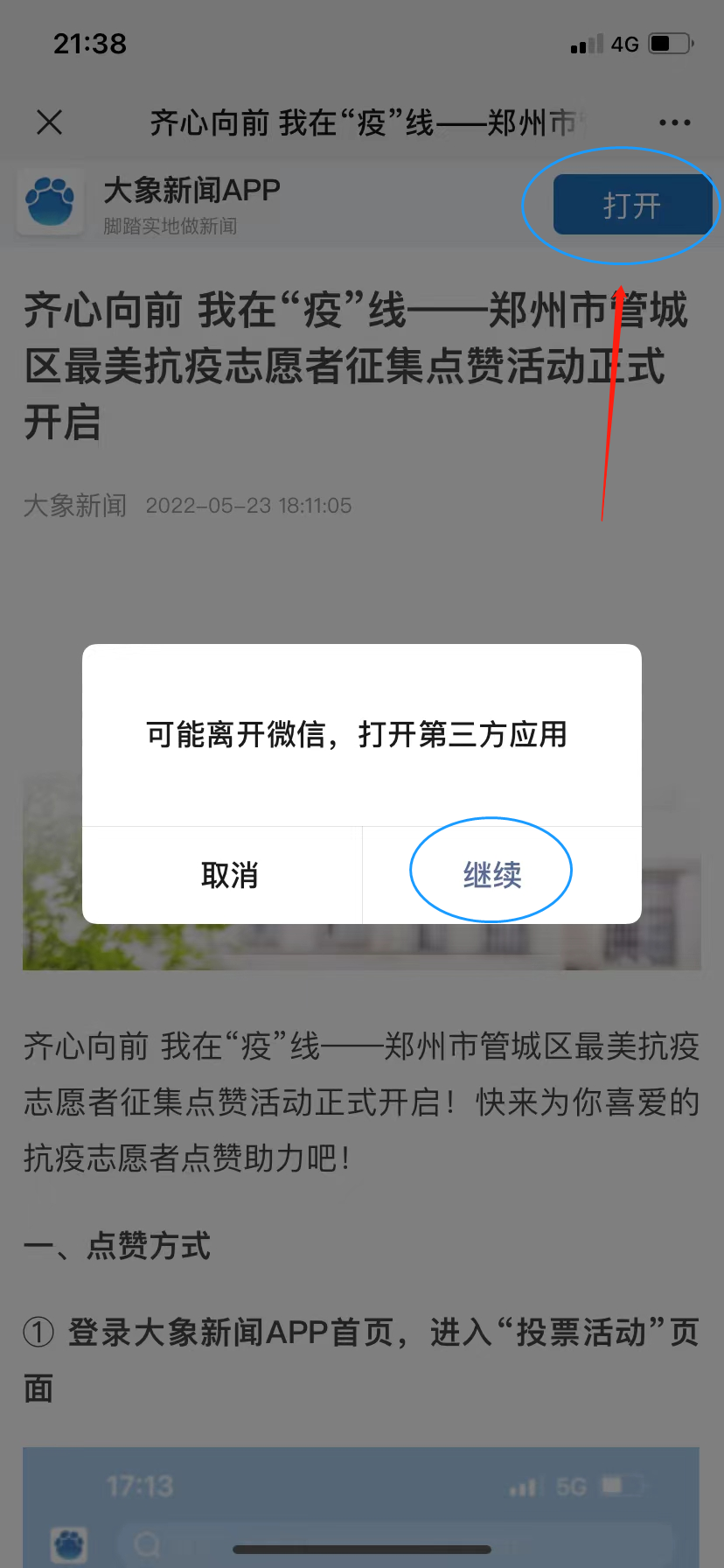Tap 继续 to open the third-party app

tap(492, 874)
